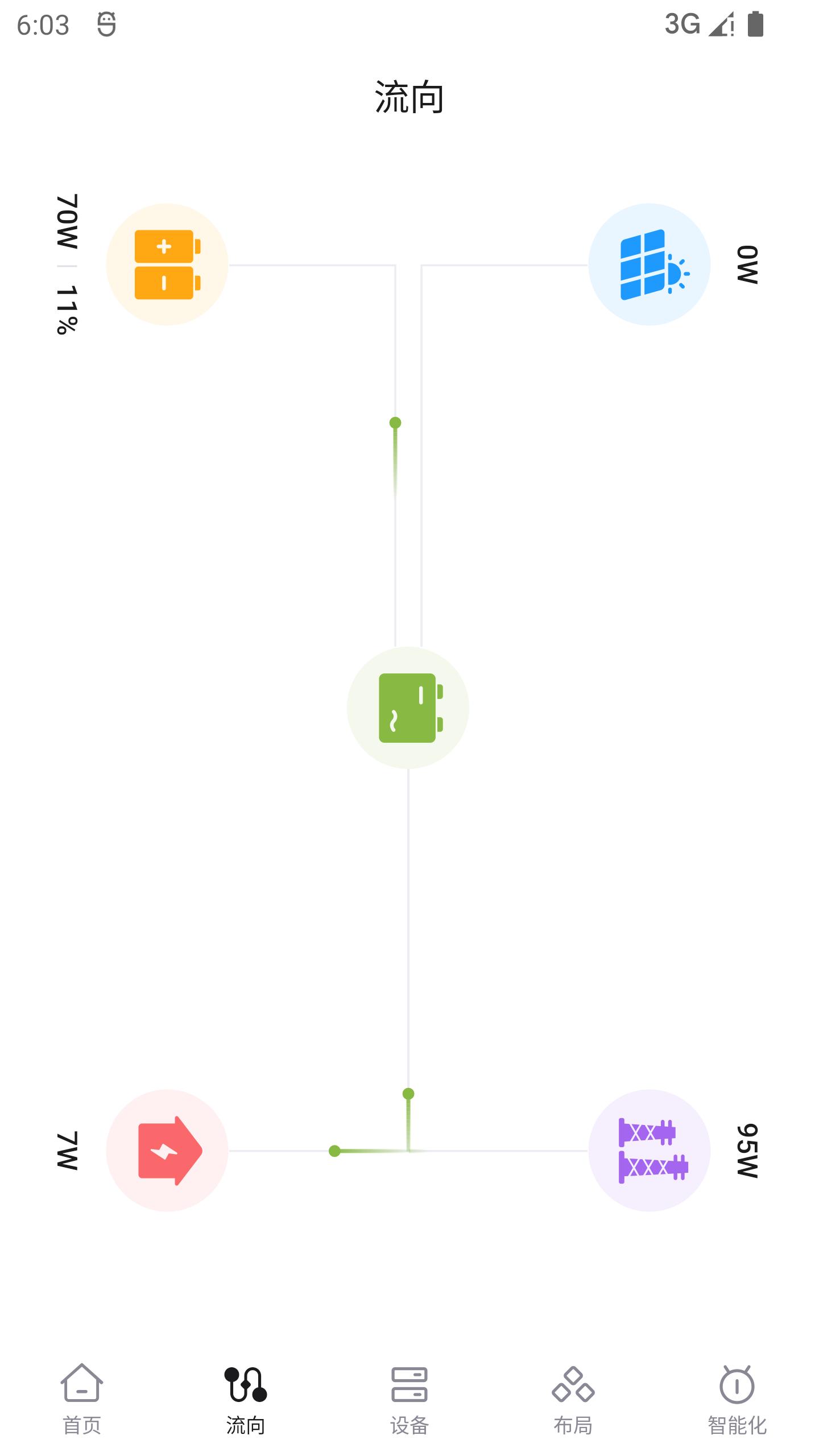Open the 设备 tab
Screen dimensions: 819x1456
click(409, 1399)
